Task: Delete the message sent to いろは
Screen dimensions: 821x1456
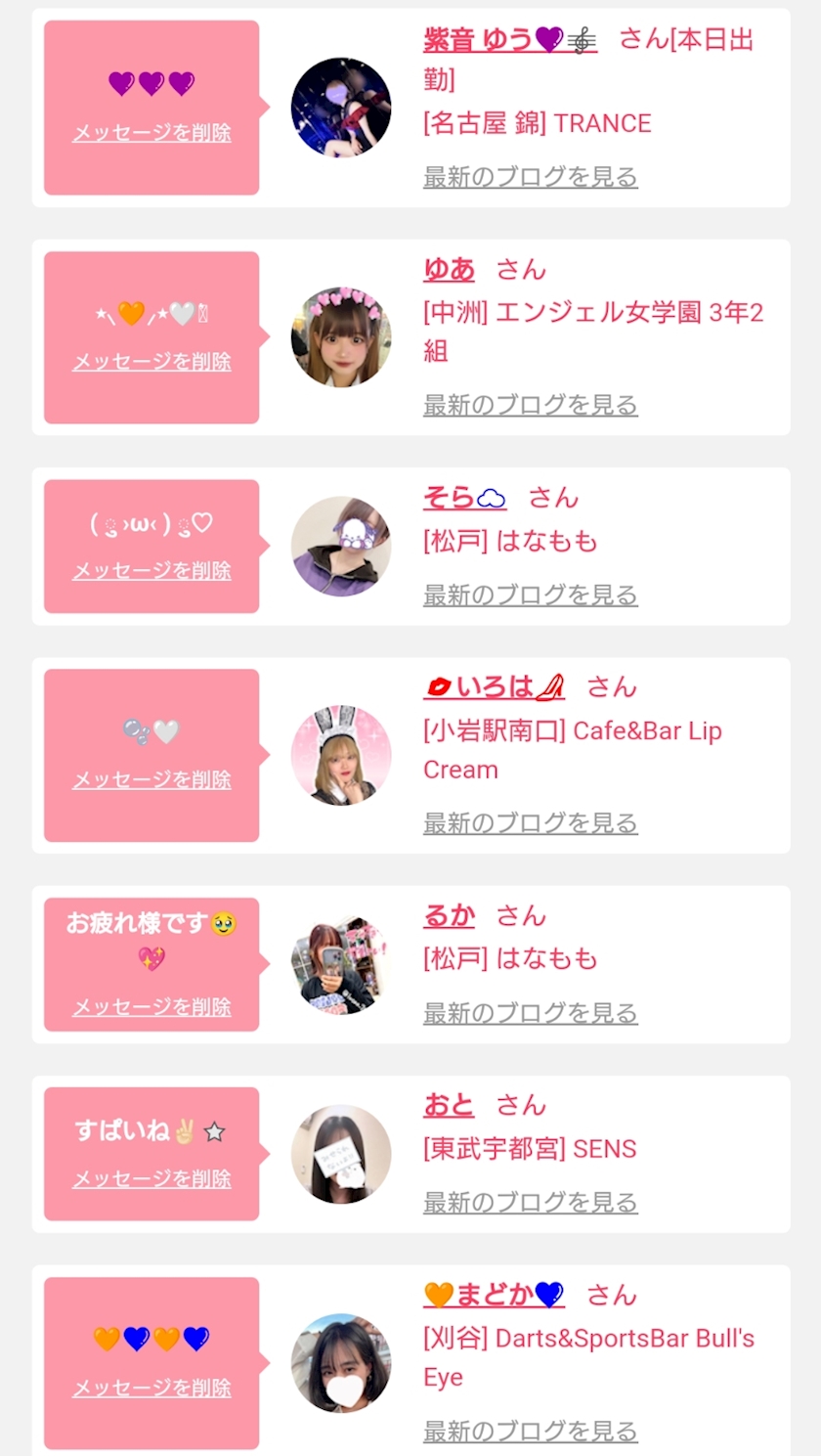Action: 151,779
